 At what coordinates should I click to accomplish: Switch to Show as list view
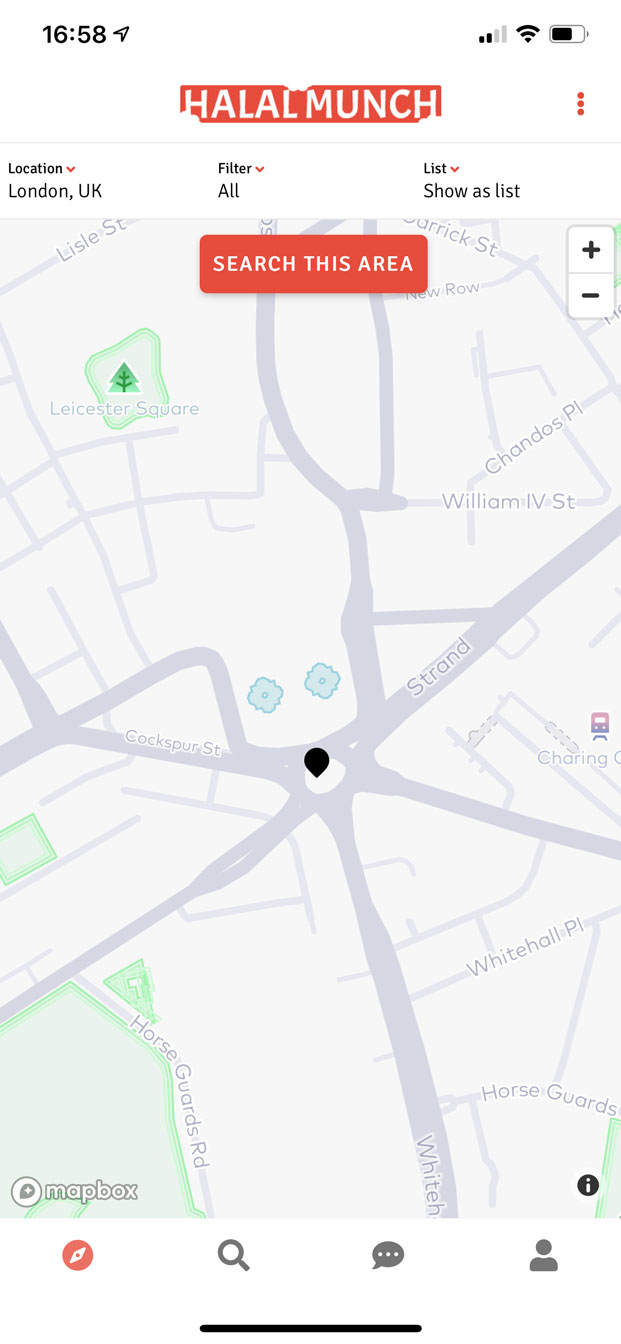point(471,181)
